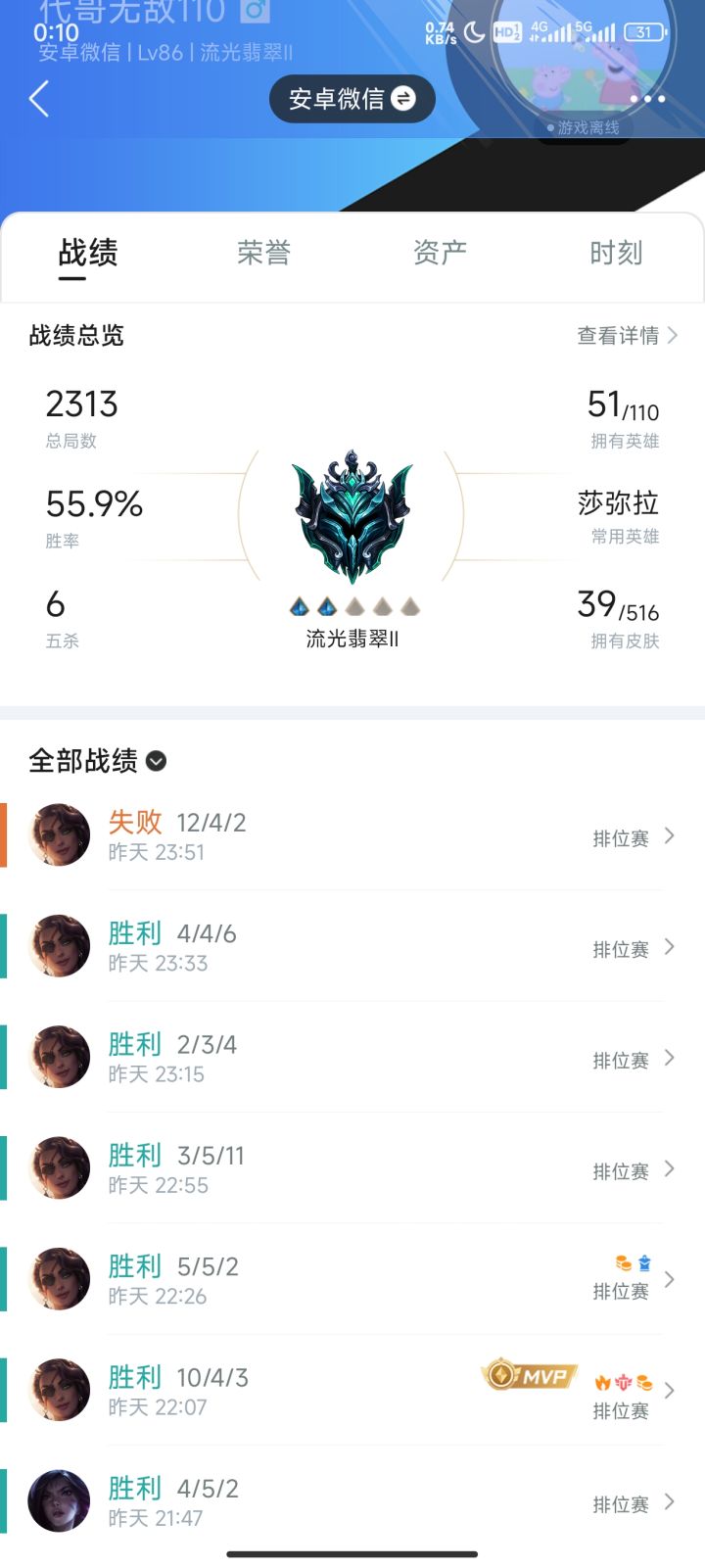
Task: Expand details of the 失败 12/4/2 match
Action: click(670, 835)
